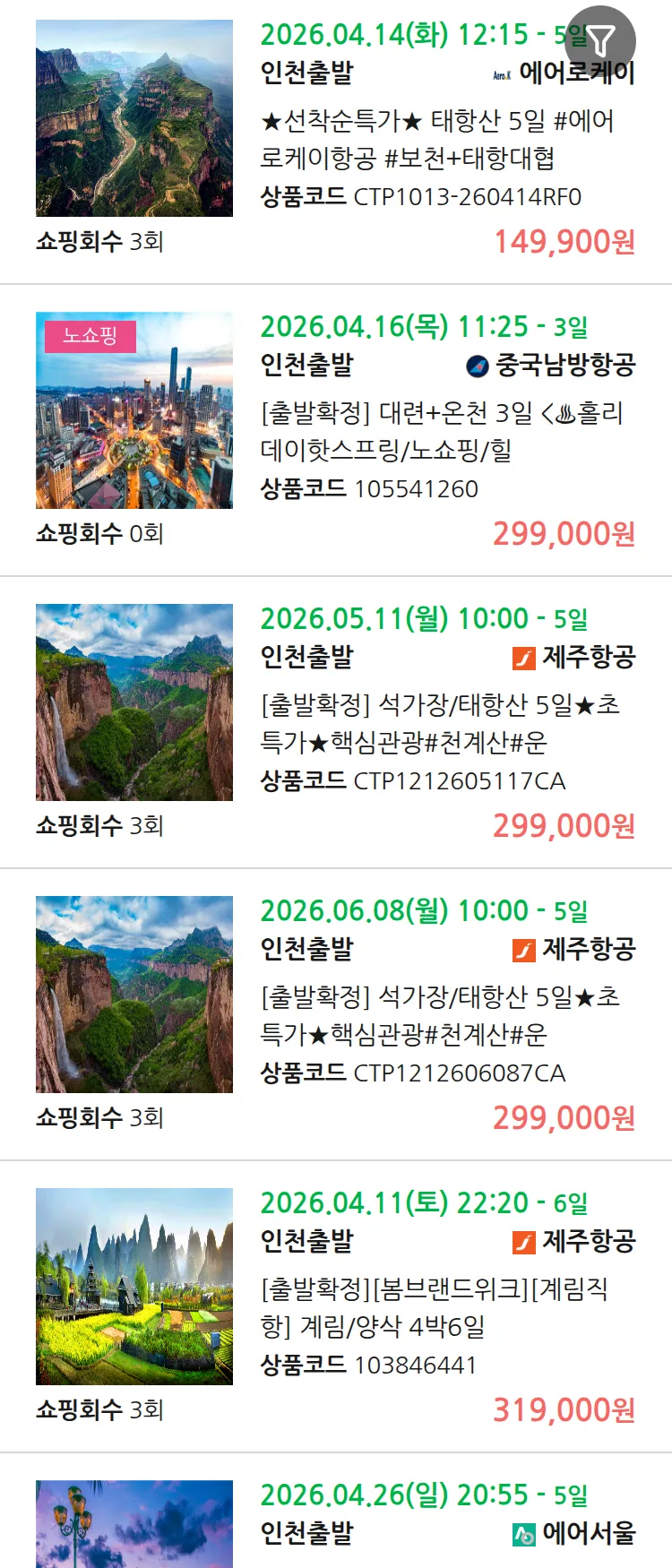672x1568 pixels.
Task: View the 계림/양삭 4박6일 제주항공 package
Action: pyautogui.click(x=435, y=1307)
